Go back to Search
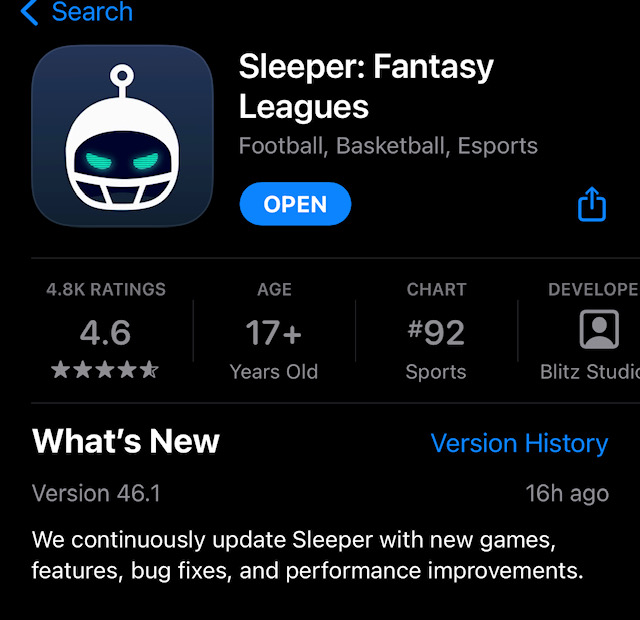 pyautogui.click(x=76, y=13)
